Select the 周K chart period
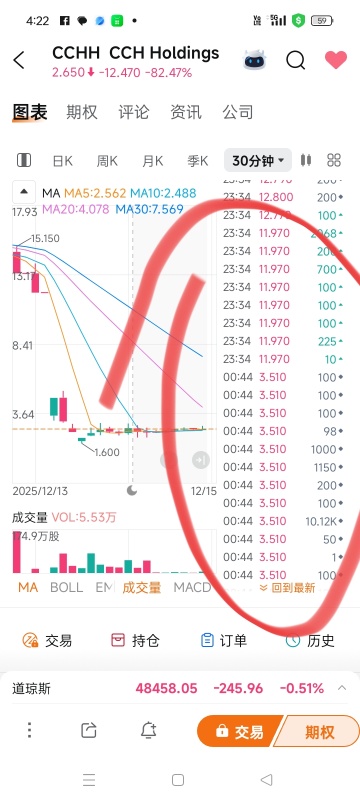 tap(107, 161)
